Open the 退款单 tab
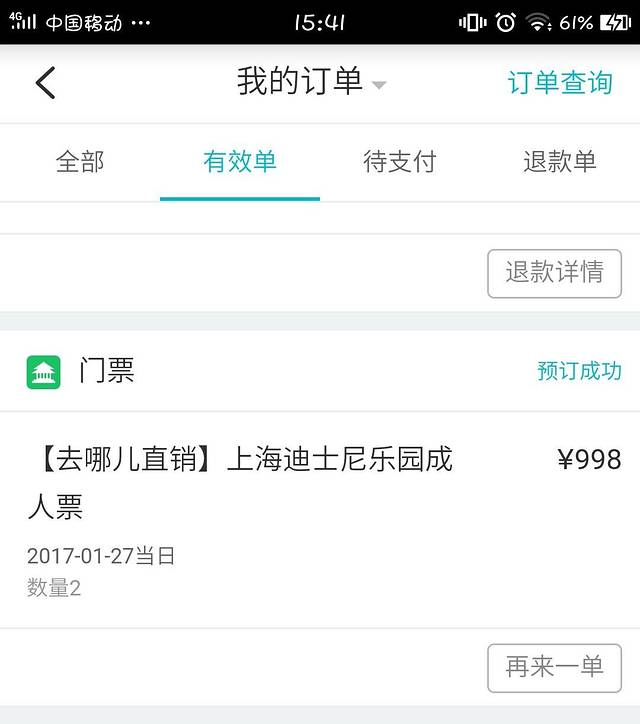This screenshot has height=724, width=640. tap(560, 162)
